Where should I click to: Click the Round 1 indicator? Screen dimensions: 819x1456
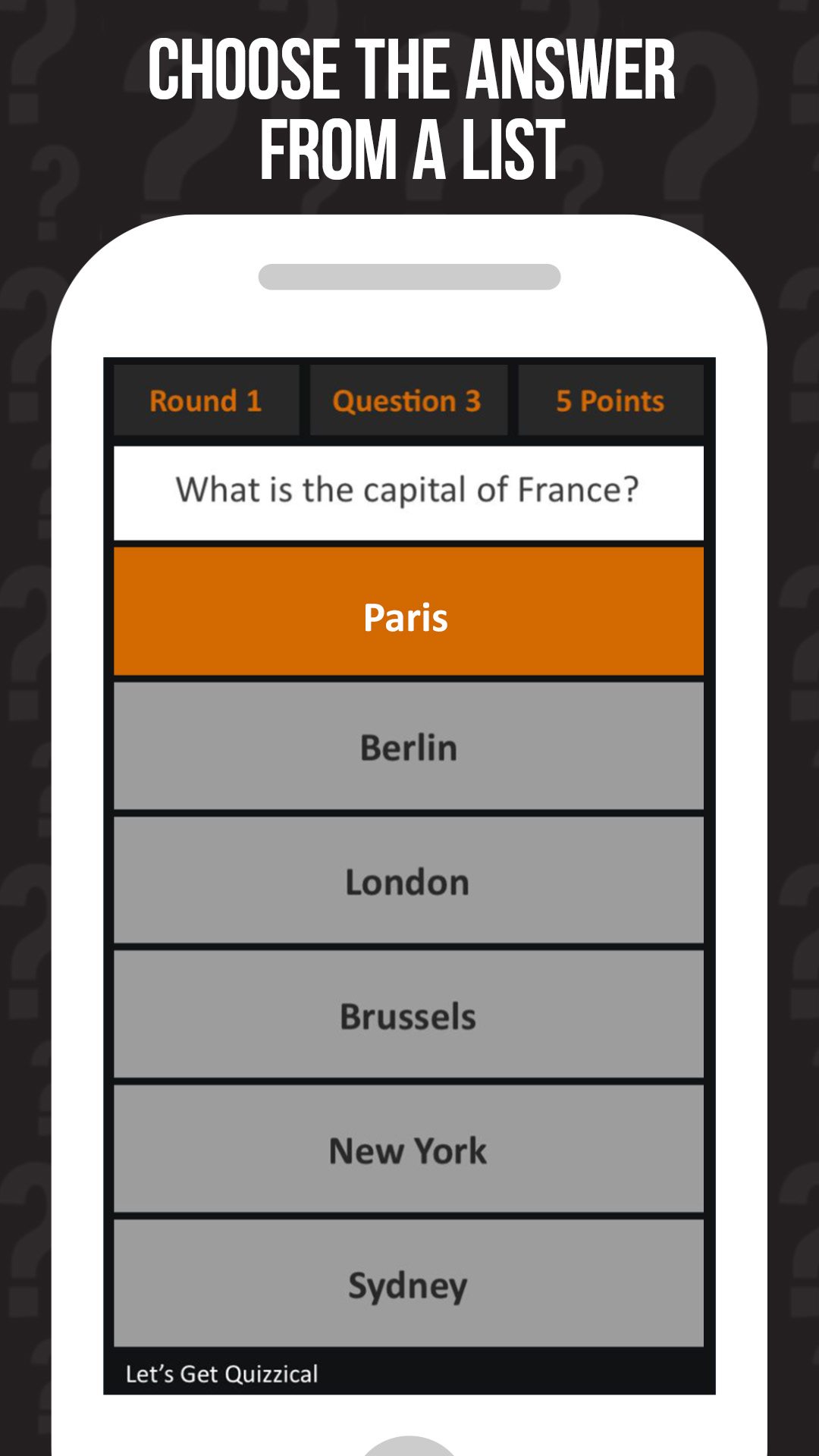click(206, 400)
